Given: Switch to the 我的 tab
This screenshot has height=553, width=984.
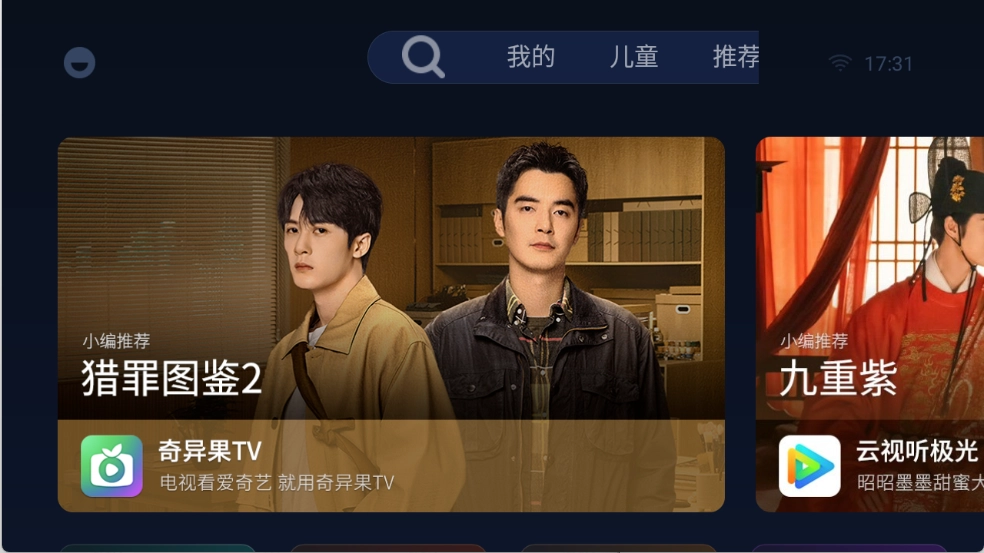Looking at the screenshot, I should tap(530, 57).
